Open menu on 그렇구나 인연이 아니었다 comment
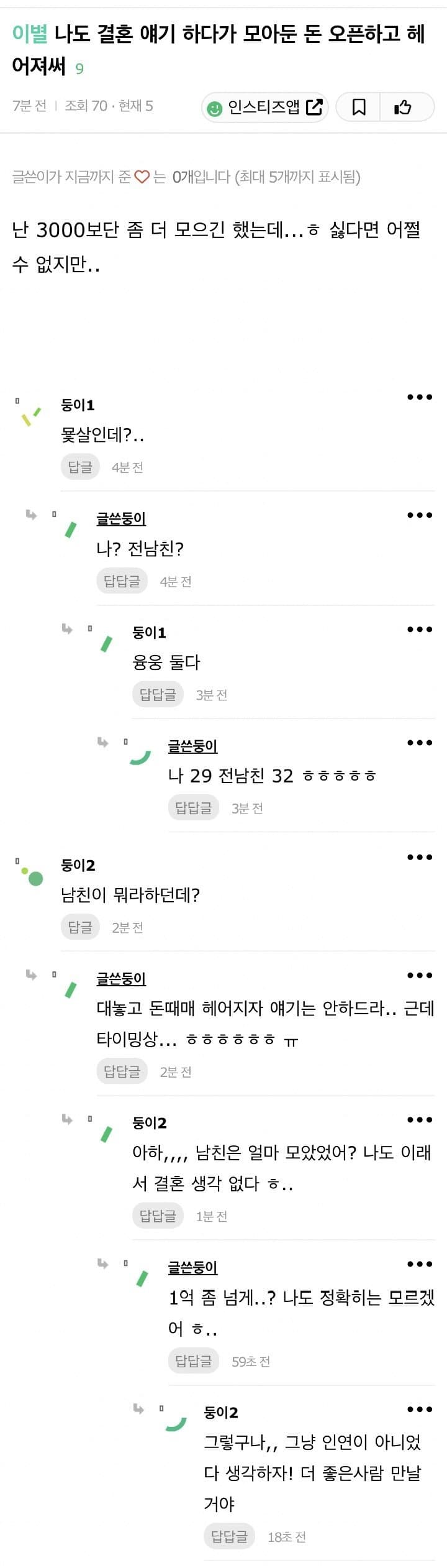The width and height of the screenshot is (447, 1568). (x=420, y=1410)
